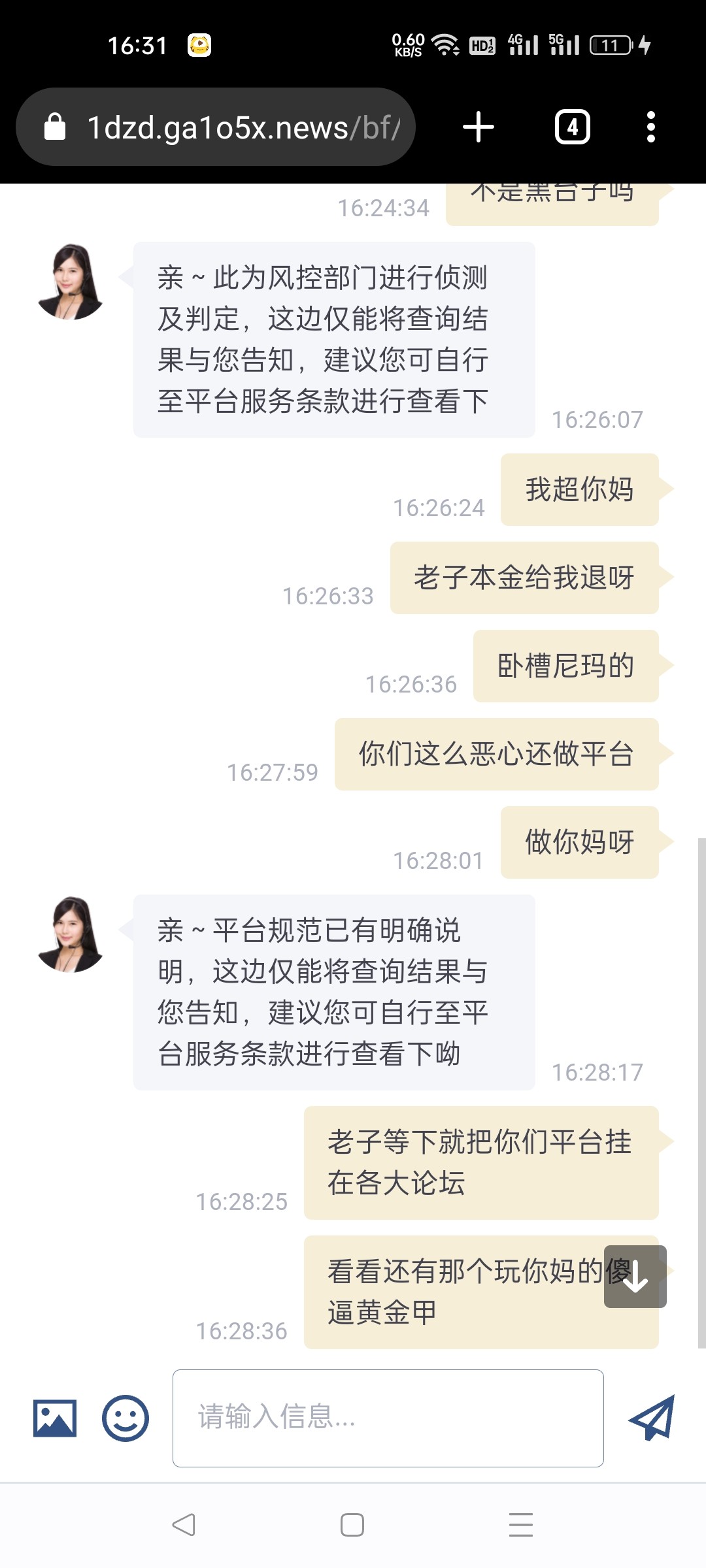Open Android recent apps from navigation bar
The image size is (706, 1568).
[x=520, y=1527]
